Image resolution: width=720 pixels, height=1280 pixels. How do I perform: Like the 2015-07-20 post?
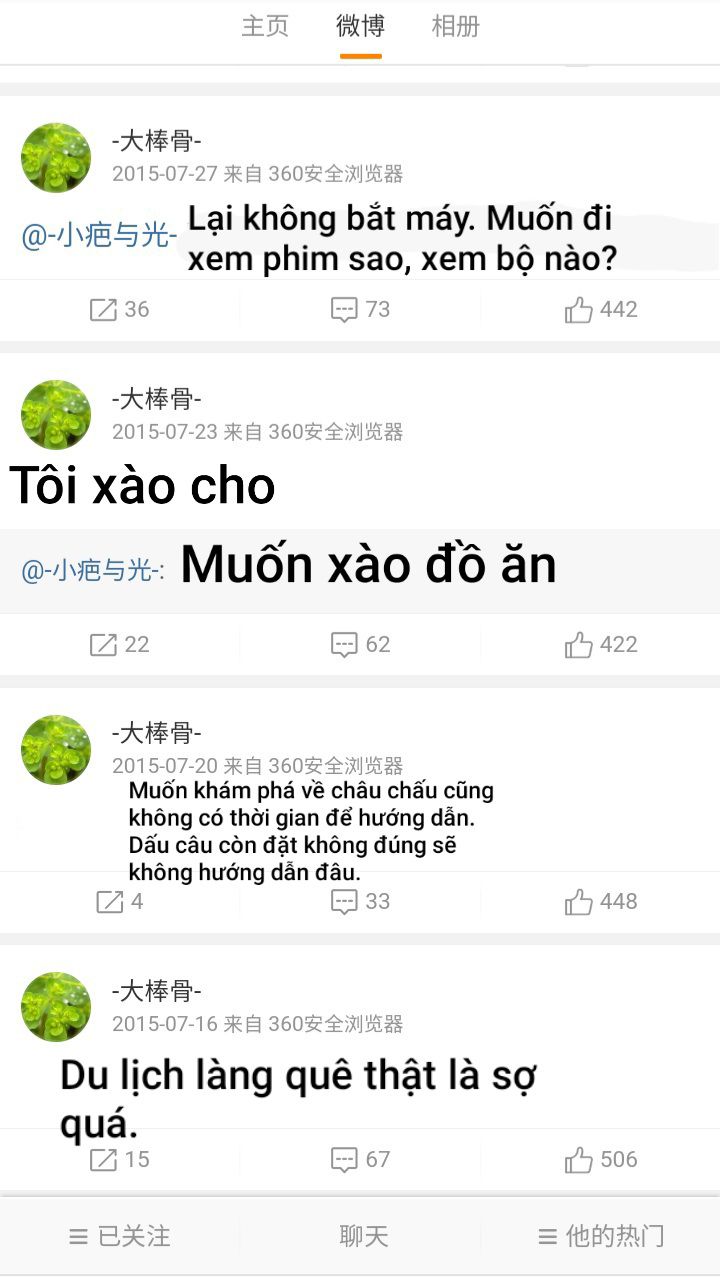[x=600, y=902]
